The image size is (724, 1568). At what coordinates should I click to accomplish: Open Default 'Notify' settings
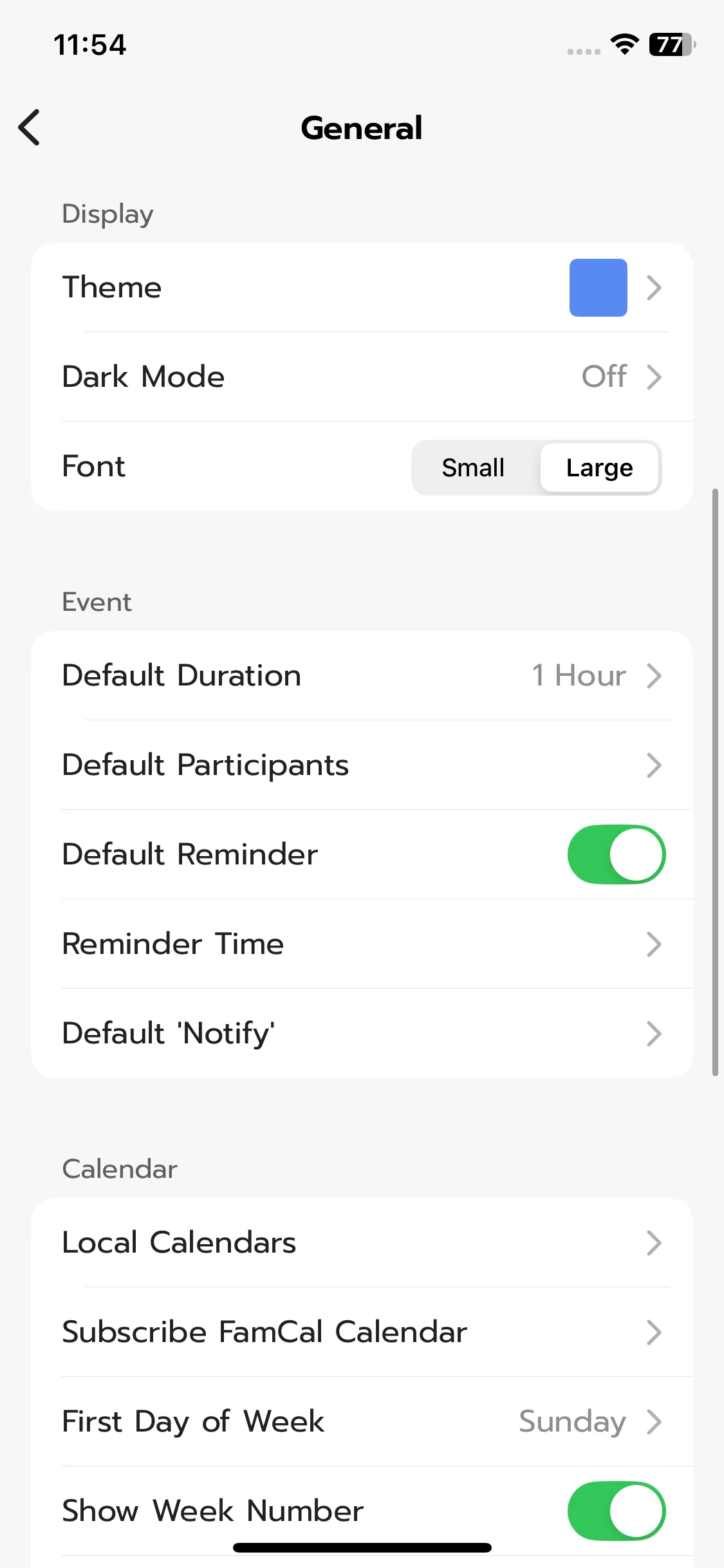click(362, 1034)
